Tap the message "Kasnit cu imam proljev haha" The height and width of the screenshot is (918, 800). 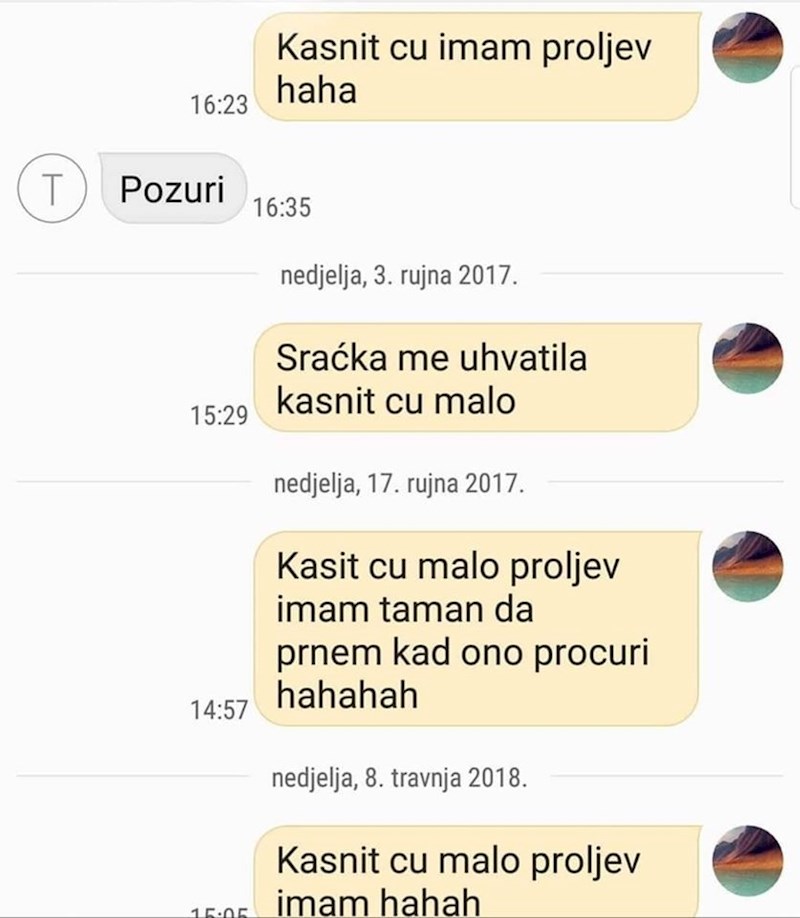pos(477,68)
